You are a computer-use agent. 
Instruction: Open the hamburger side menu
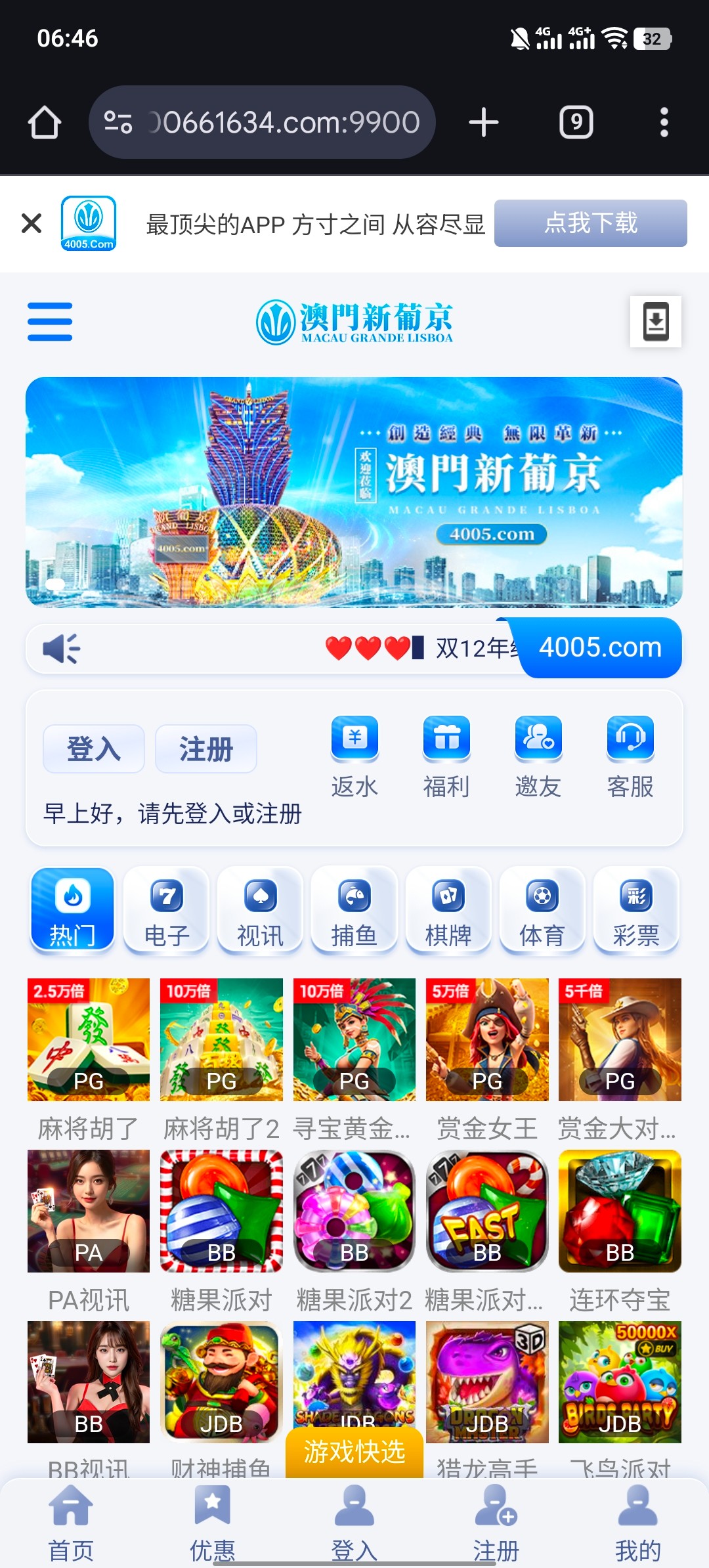[50, 322]
